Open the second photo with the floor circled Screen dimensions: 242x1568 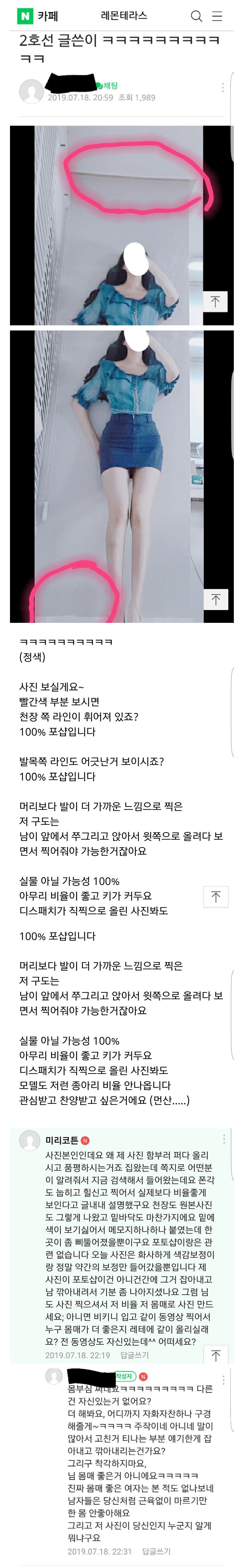[121, 477]
